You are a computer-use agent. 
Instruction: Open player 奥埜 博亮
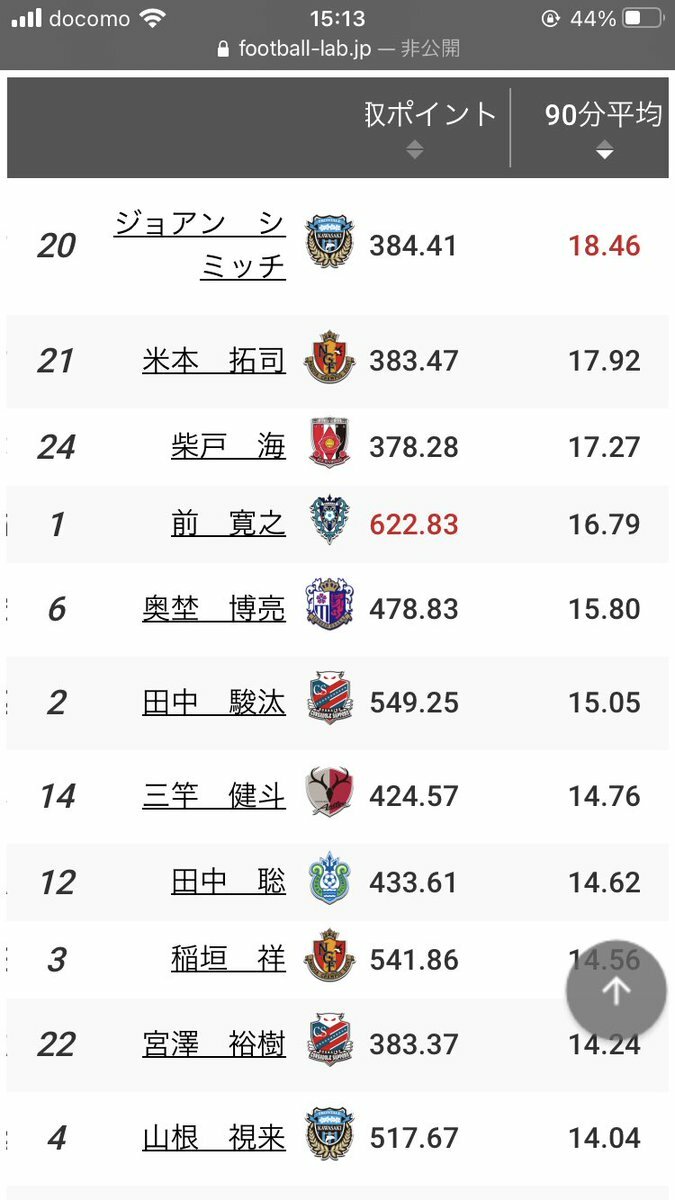214,608
